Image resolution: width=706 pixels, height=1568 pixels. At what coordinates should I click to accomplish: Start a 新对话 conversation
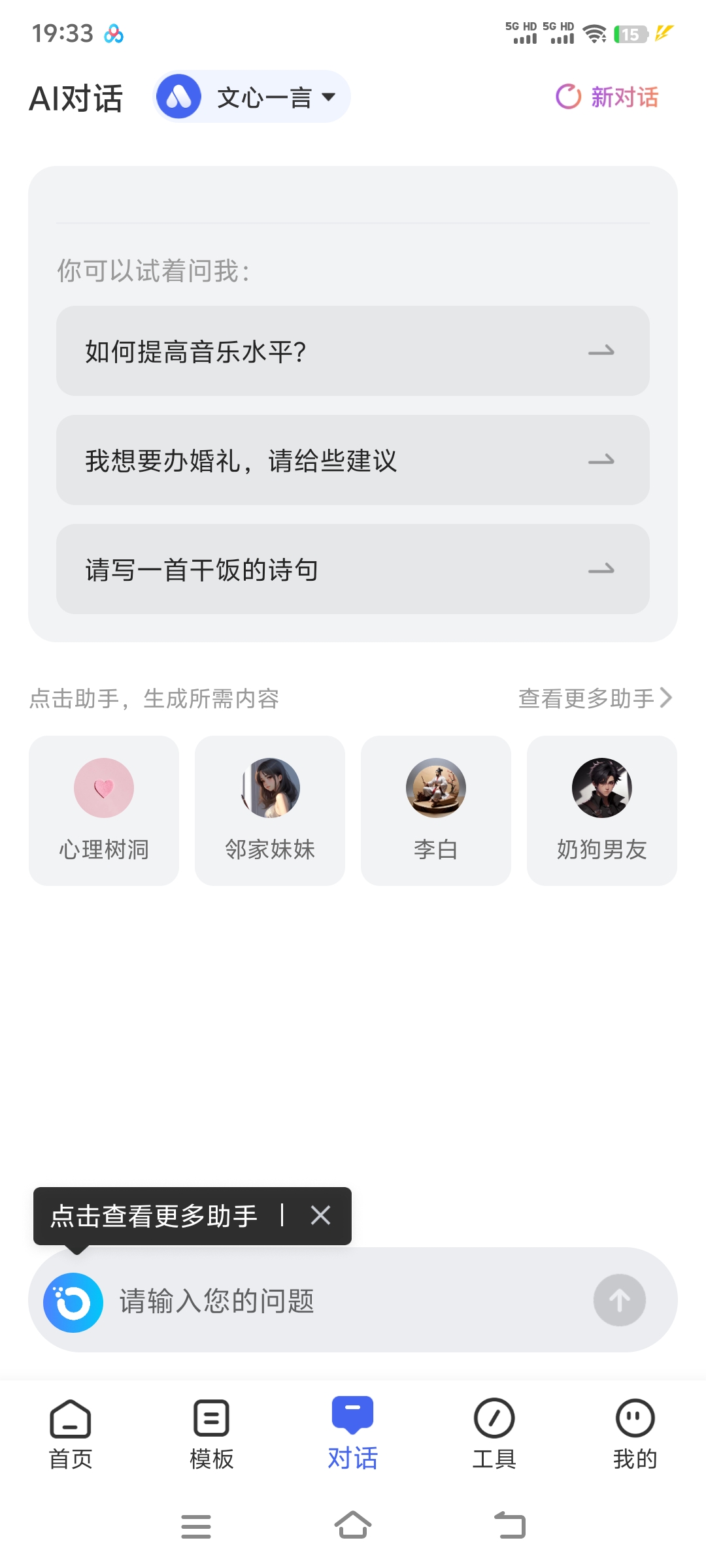(x=607, y=97)
